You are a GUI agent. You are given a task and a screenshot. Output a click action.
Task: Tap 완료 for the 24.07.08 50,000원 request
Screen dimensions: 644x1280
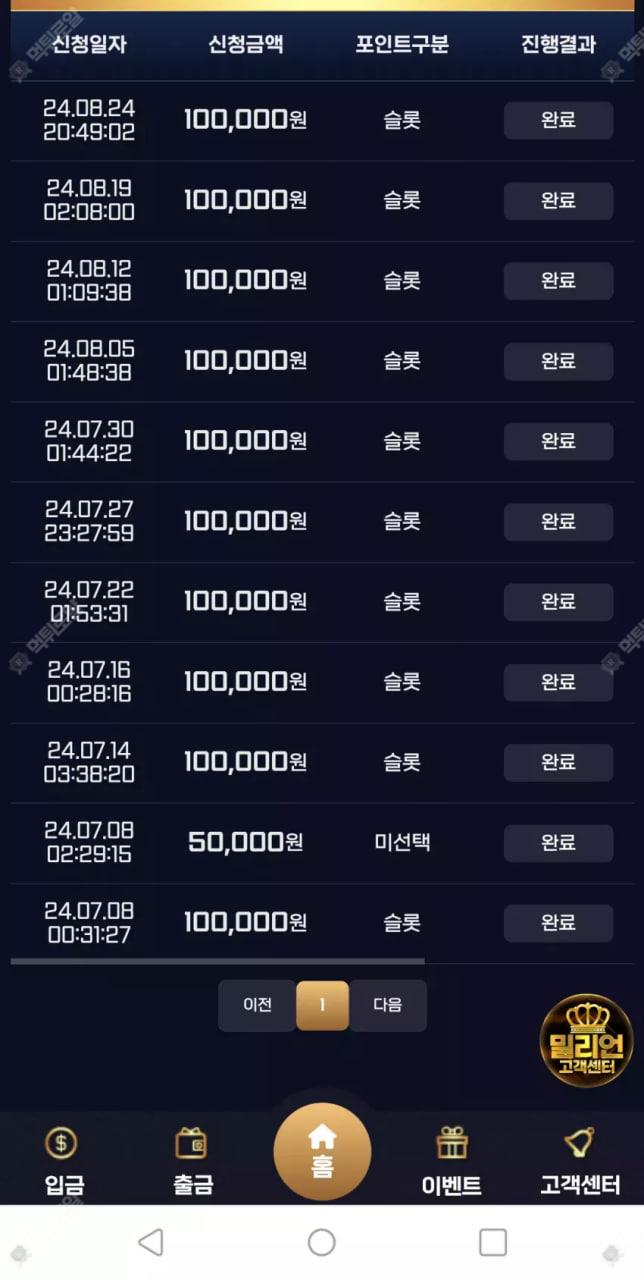coord(558,843)
